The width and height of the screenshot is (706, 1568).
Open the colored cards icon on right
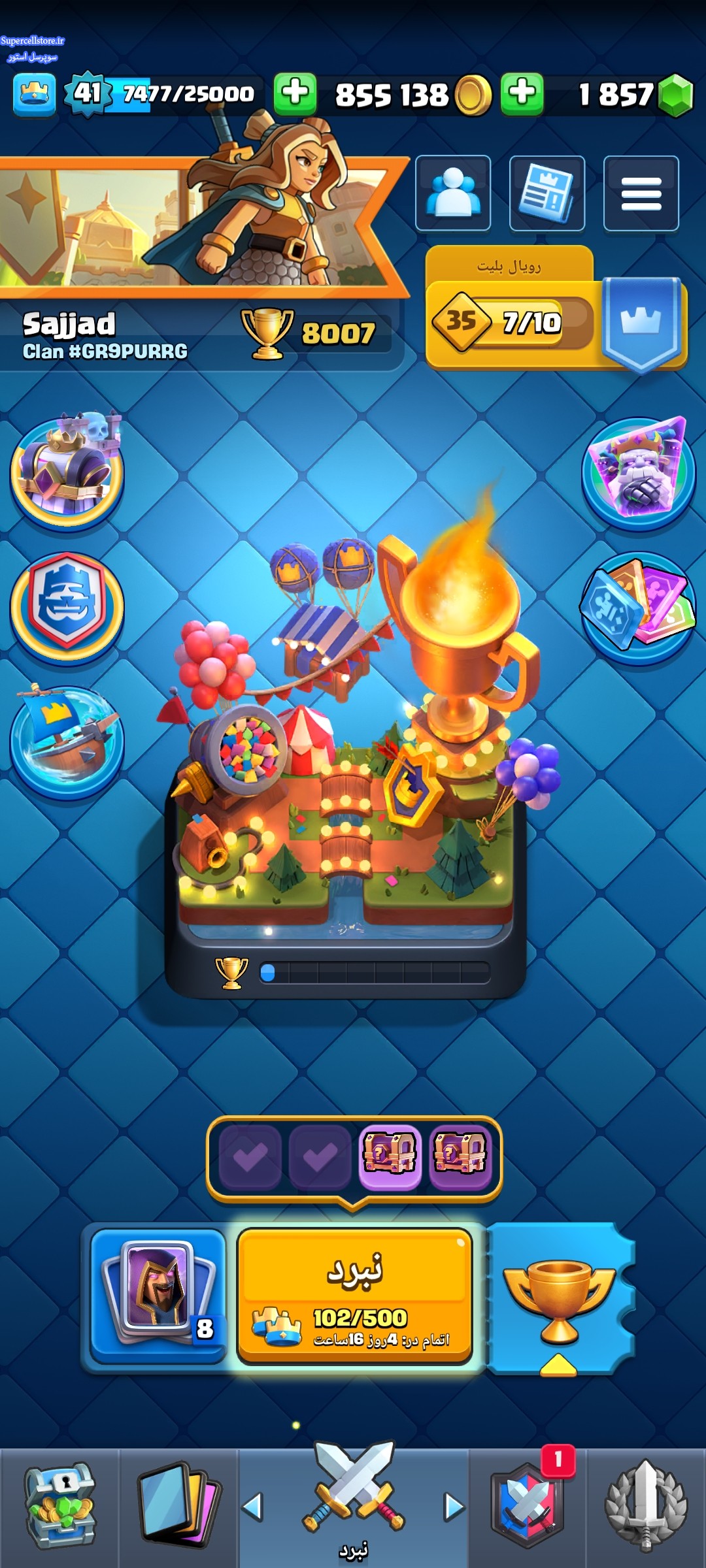point(638,606)
